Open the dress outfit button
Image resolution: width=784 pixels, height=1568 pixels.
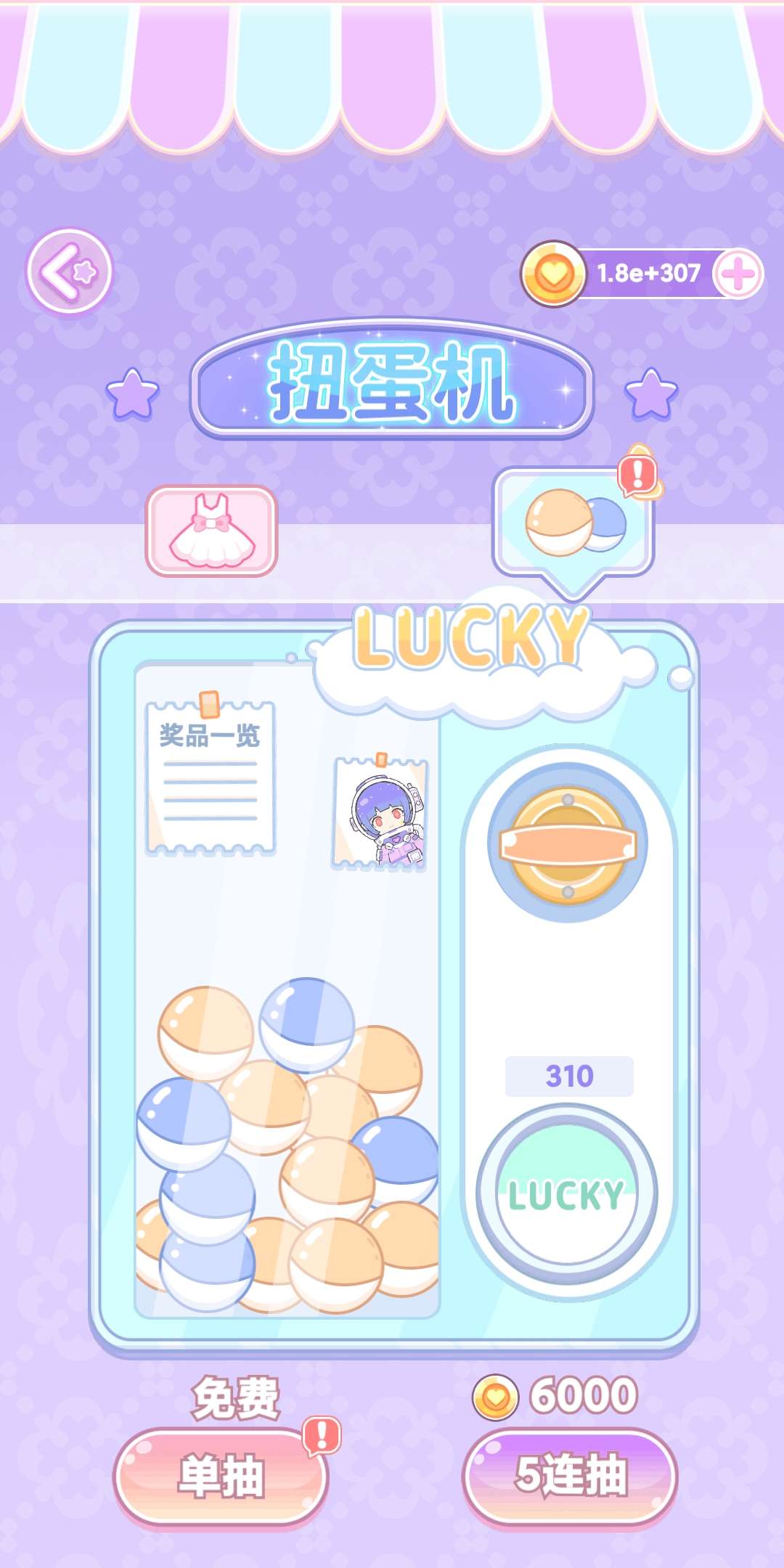211,531
